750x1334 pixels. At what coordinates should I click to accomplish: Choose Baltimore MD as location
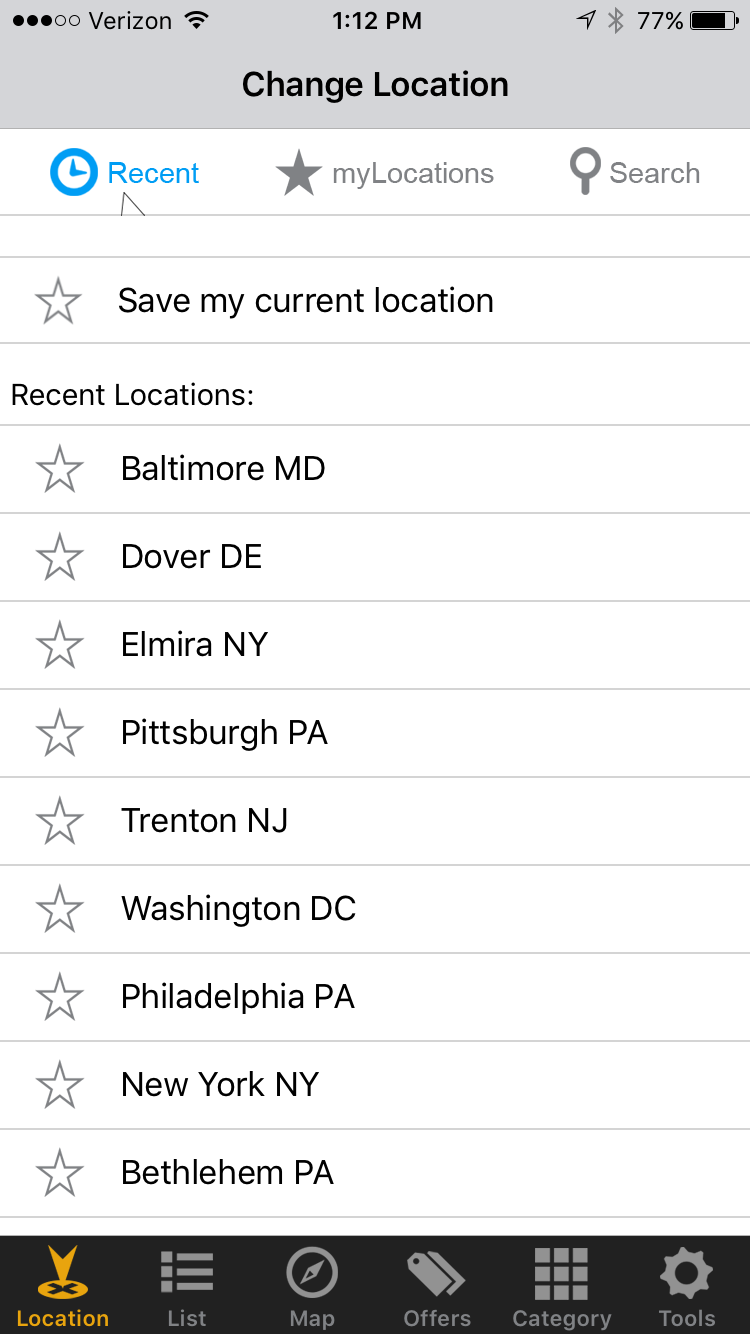223,469
